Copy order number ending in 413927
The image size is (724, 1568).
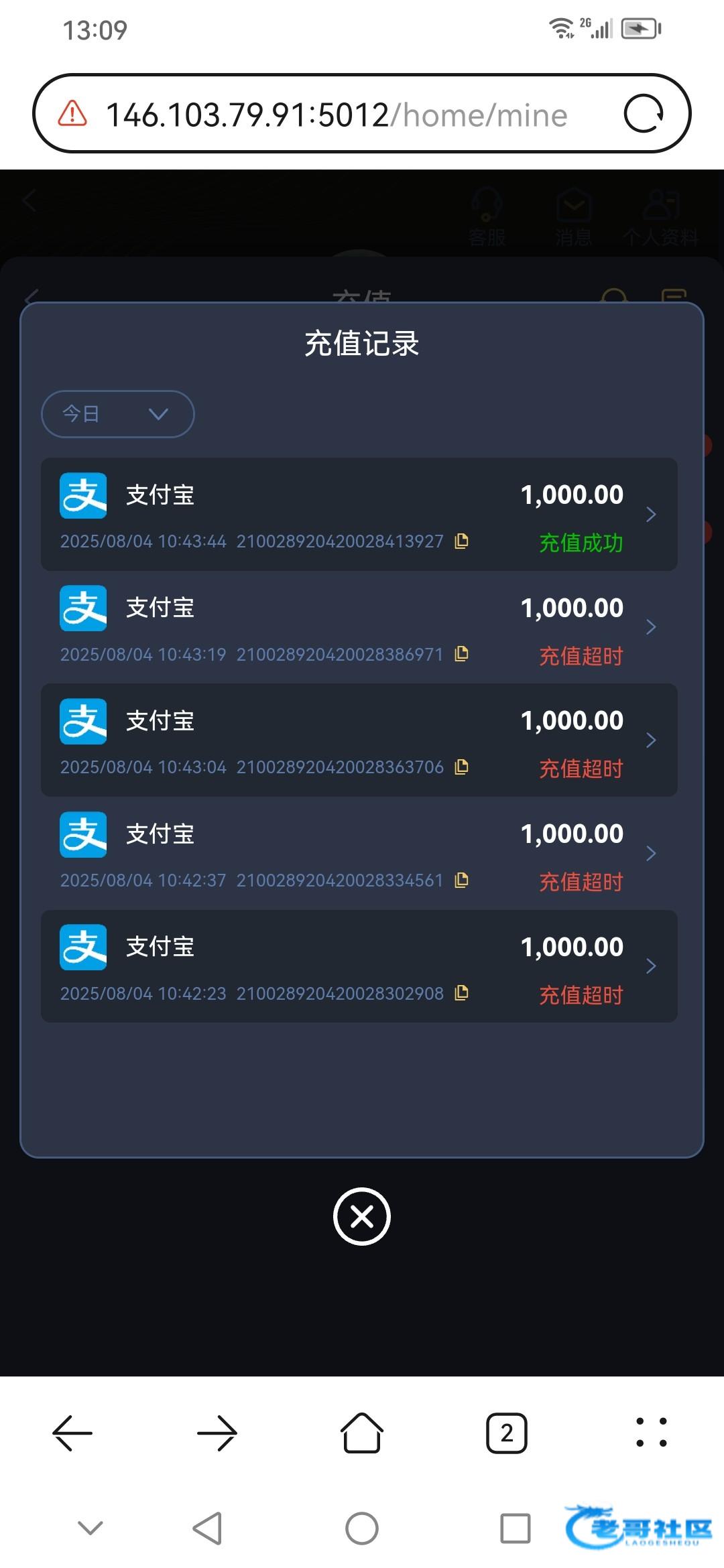pos(461,541)
